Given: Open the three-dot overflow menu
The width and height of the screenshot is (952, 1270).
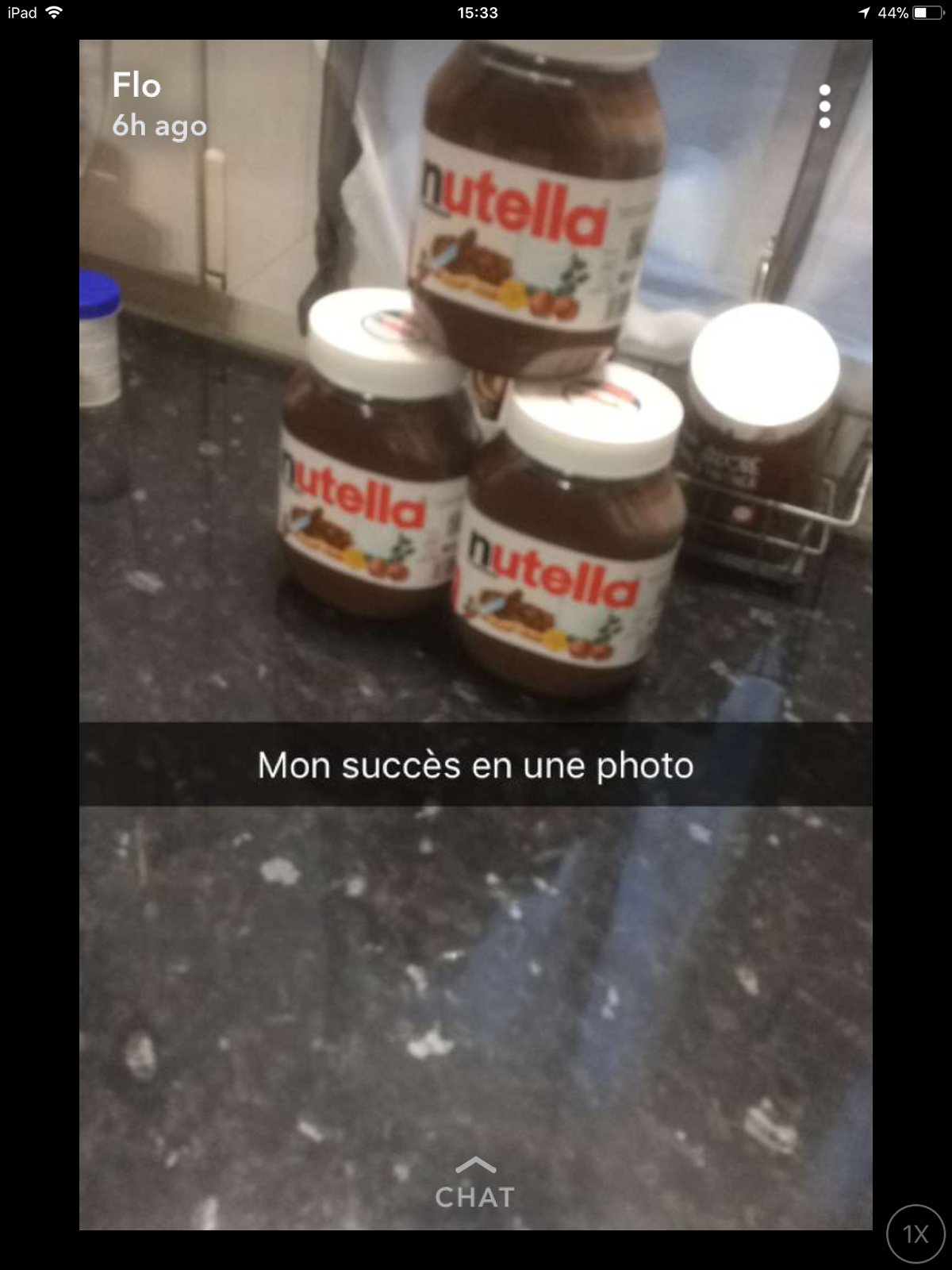Looking at the screenshot, I should pyautogui.click(x=824, y=106).
